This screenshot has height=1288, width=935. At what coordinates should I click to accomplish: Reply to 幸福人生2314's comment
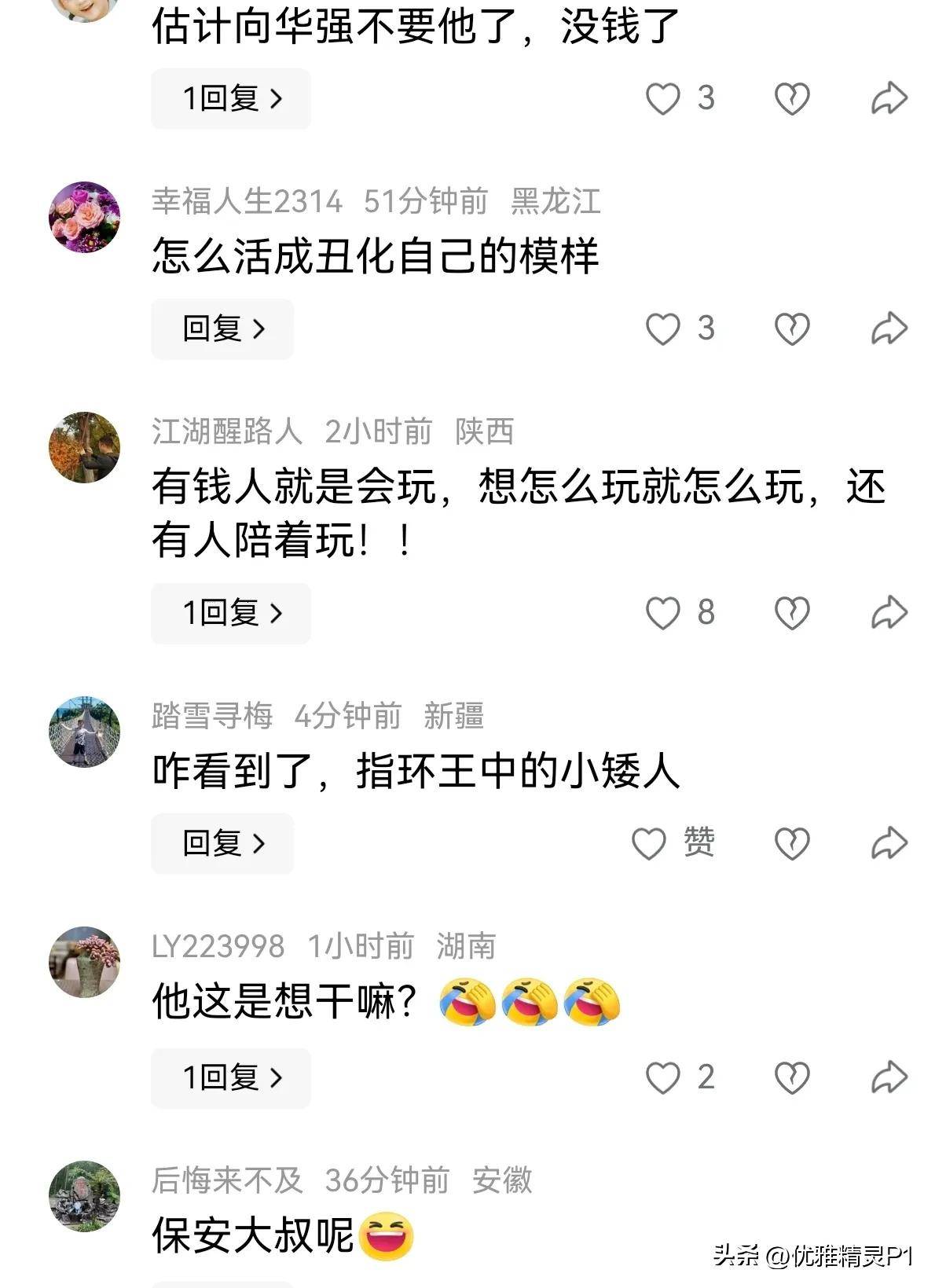(222, 328)
